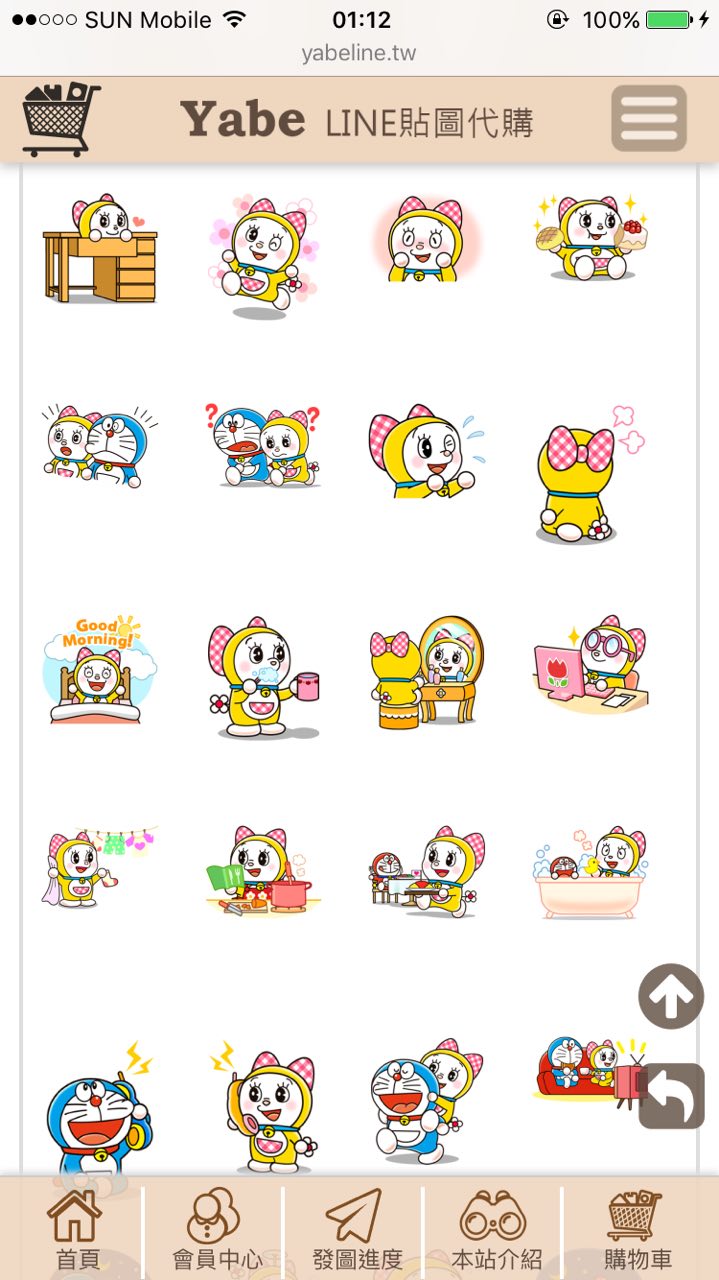Tap the yabeline.tw address bar

pos(359,53)
